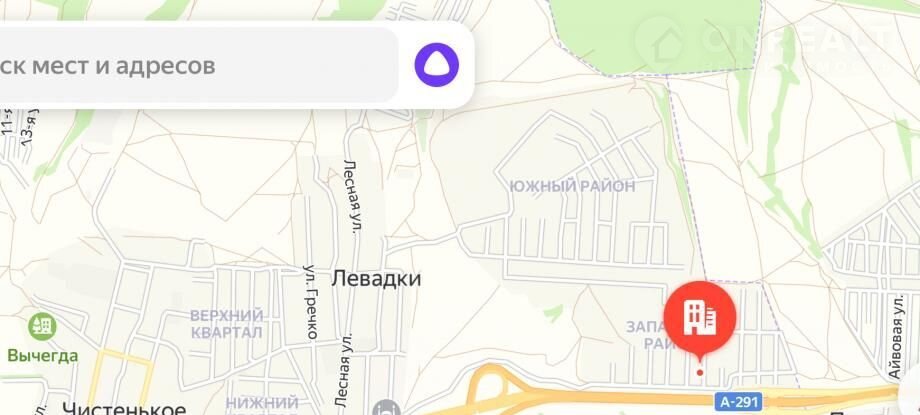Select the red building marker on map
The image size is (920, 415).
click(x=699, y=317)
